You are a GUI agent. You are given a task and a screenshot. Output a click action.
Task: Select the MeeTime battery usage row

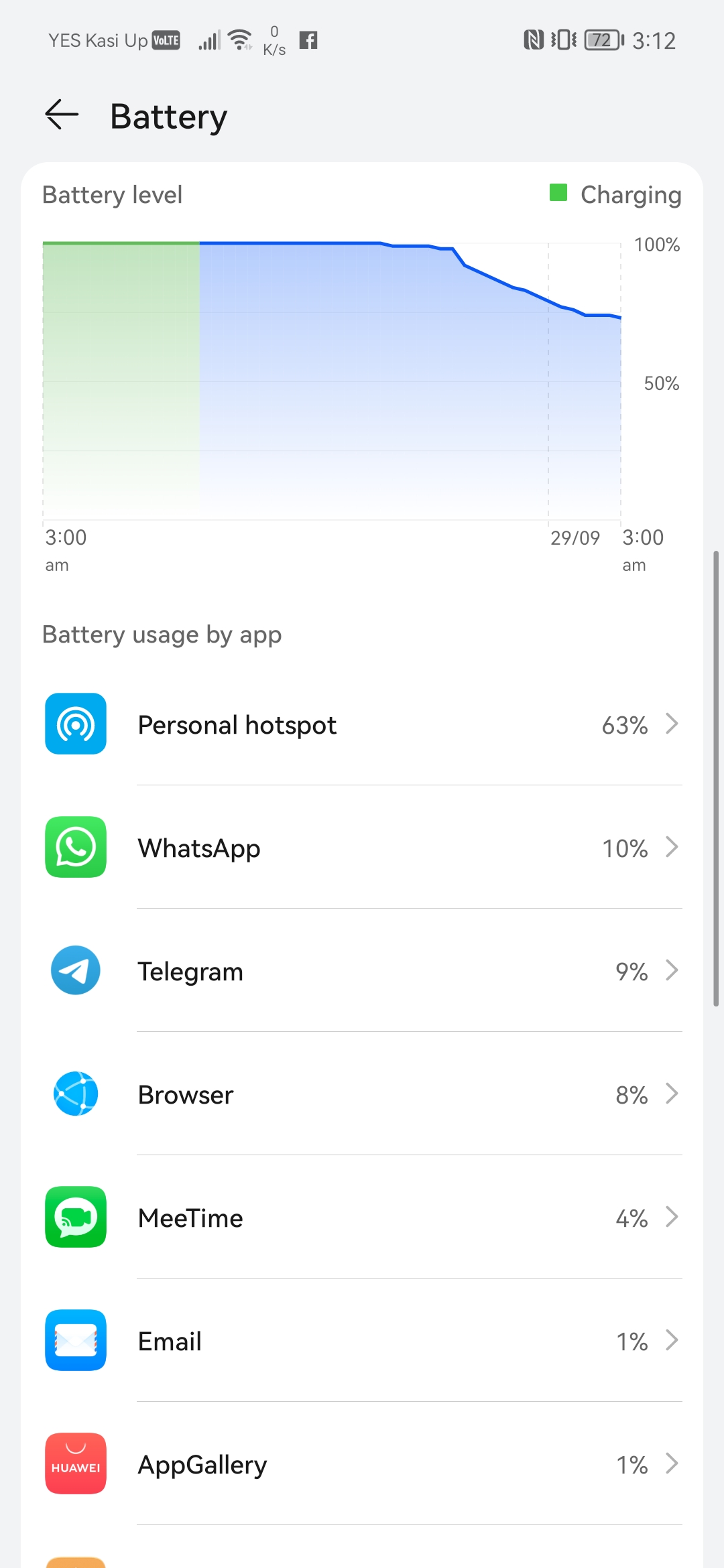[362, 1218]
